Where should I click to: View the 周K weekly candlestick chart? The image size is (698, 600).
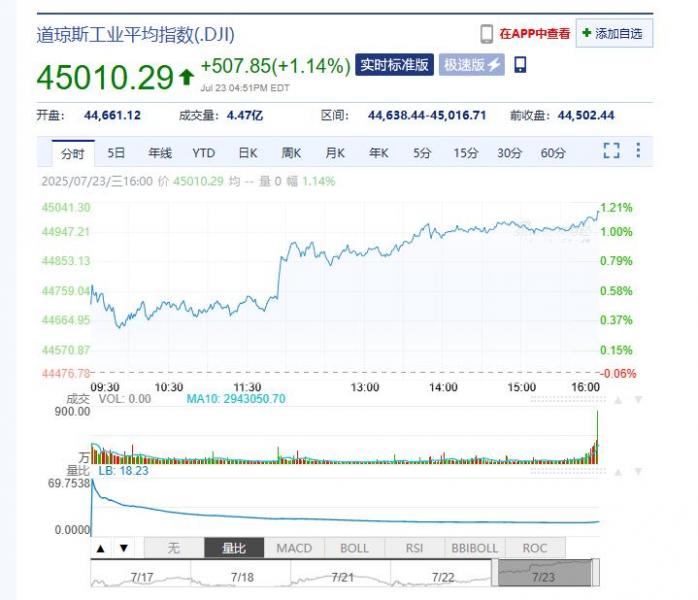tap(291, 153)
